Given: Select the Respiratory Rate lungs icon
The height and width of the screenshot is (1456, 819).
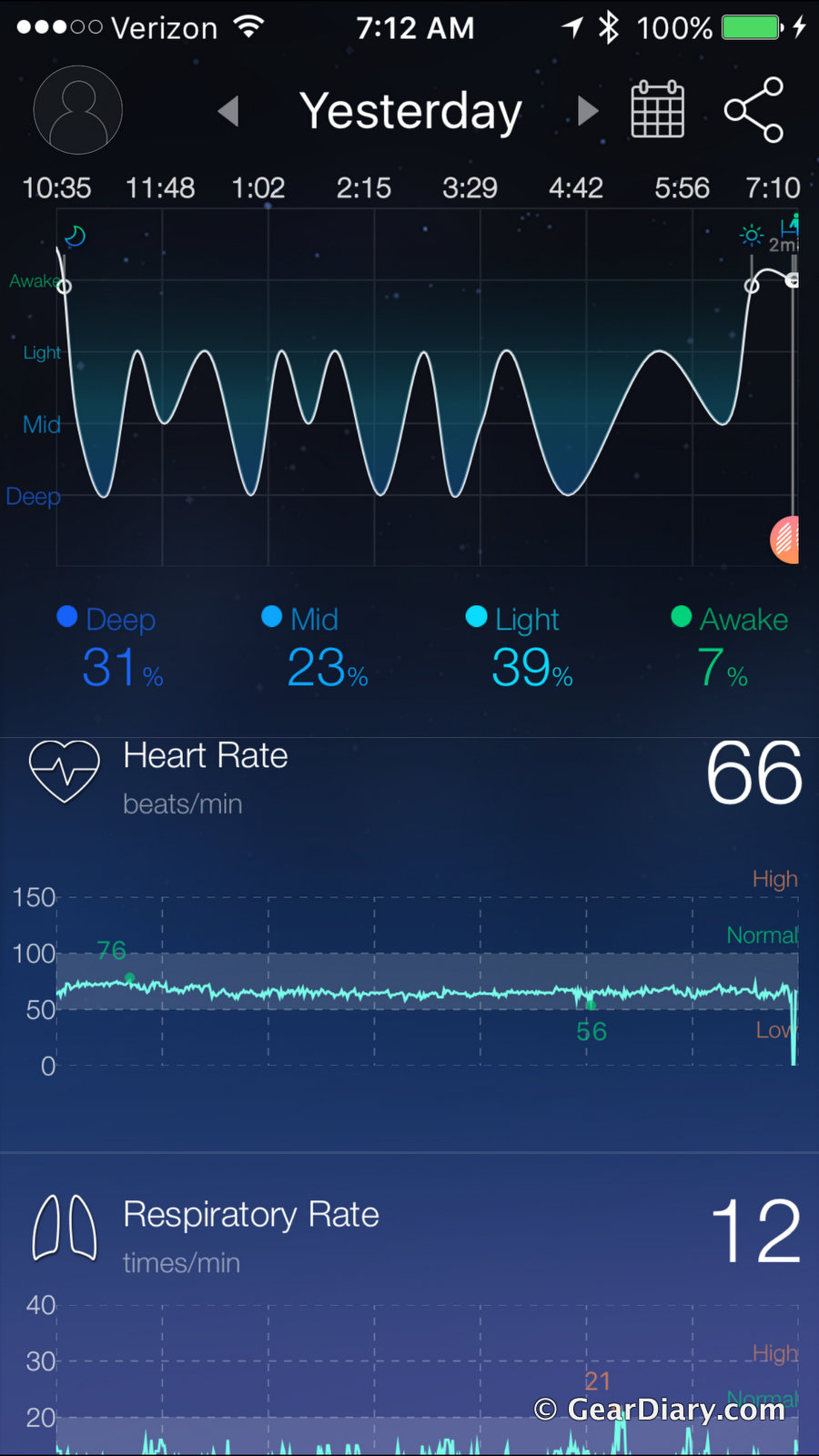Looking at the screenshot, I should coord(64,1230).
